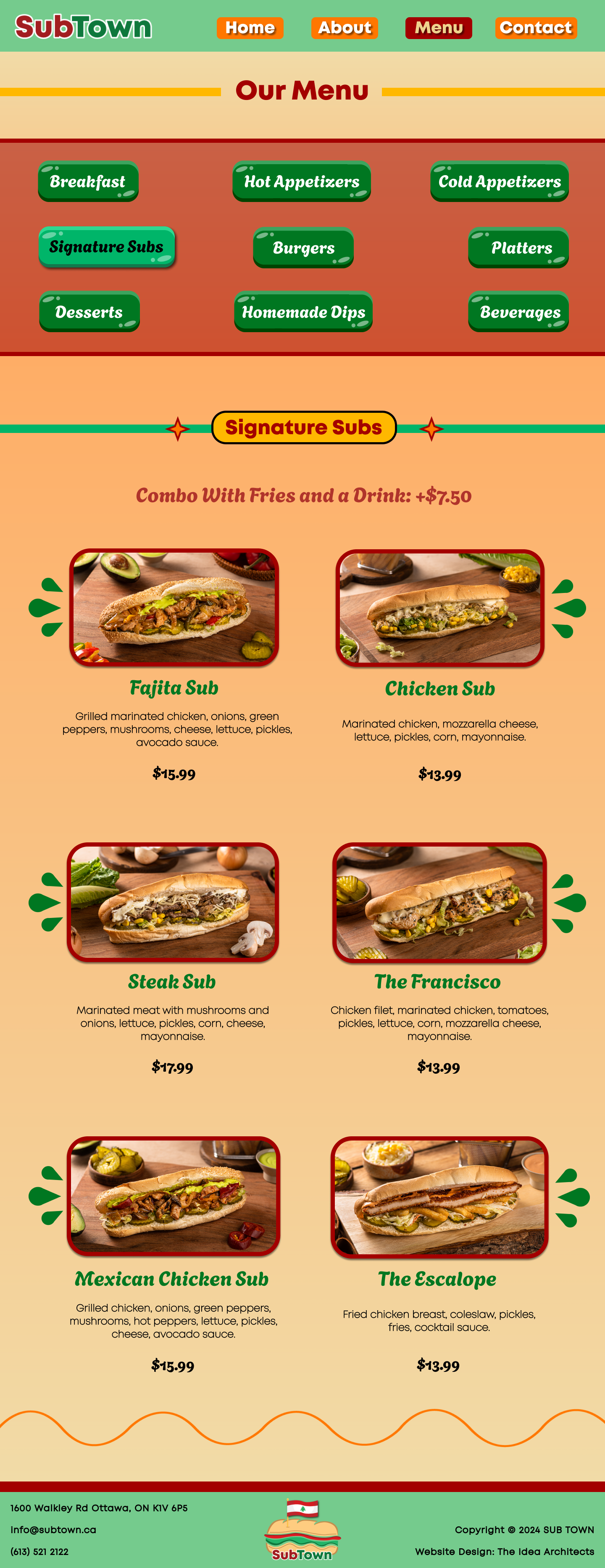Image resolution: width=605 pixels, height=1568 pixels.
Task: Tap the SubTown logo in the header
Action: point(84,27)
